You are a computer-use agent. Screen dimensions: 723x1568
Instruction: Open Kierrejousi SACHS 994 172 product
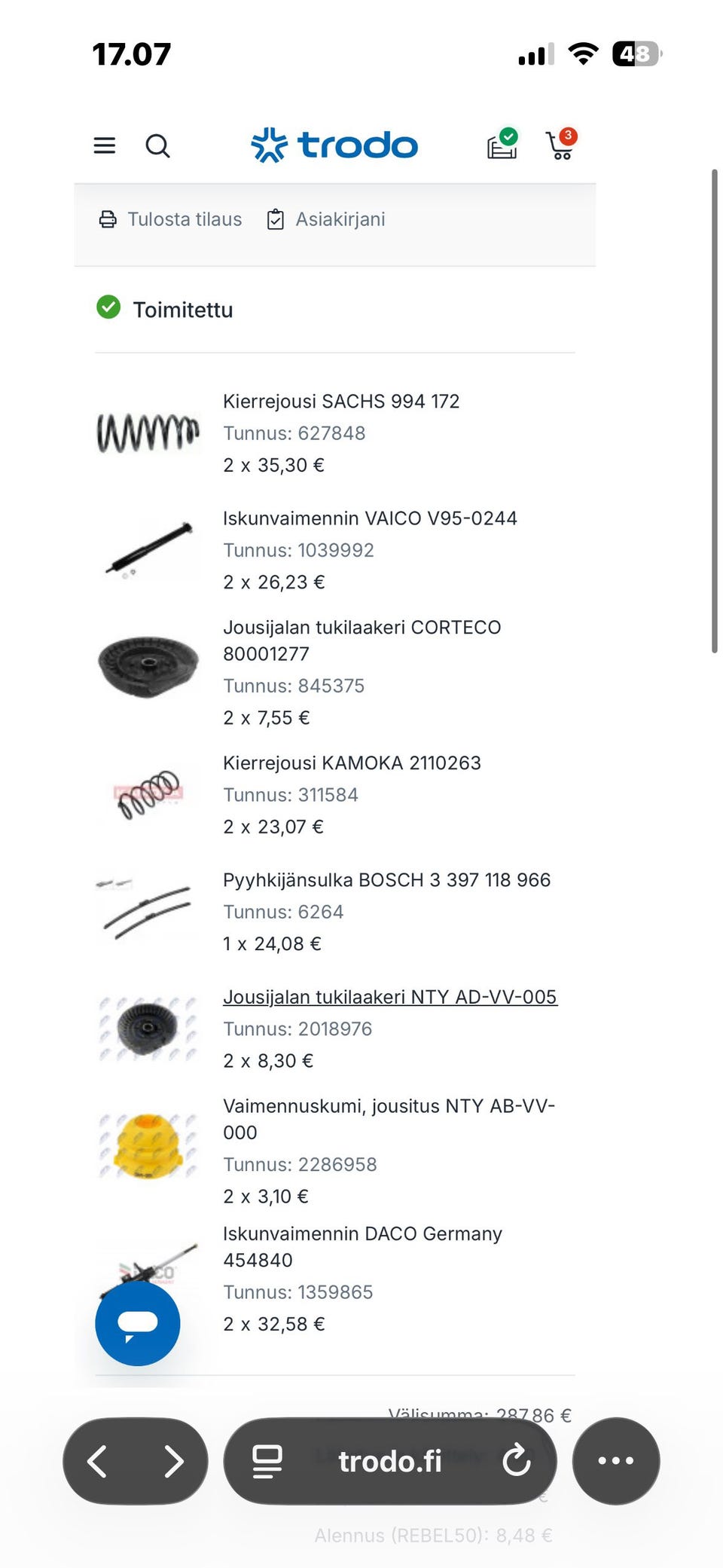[341, 401]
